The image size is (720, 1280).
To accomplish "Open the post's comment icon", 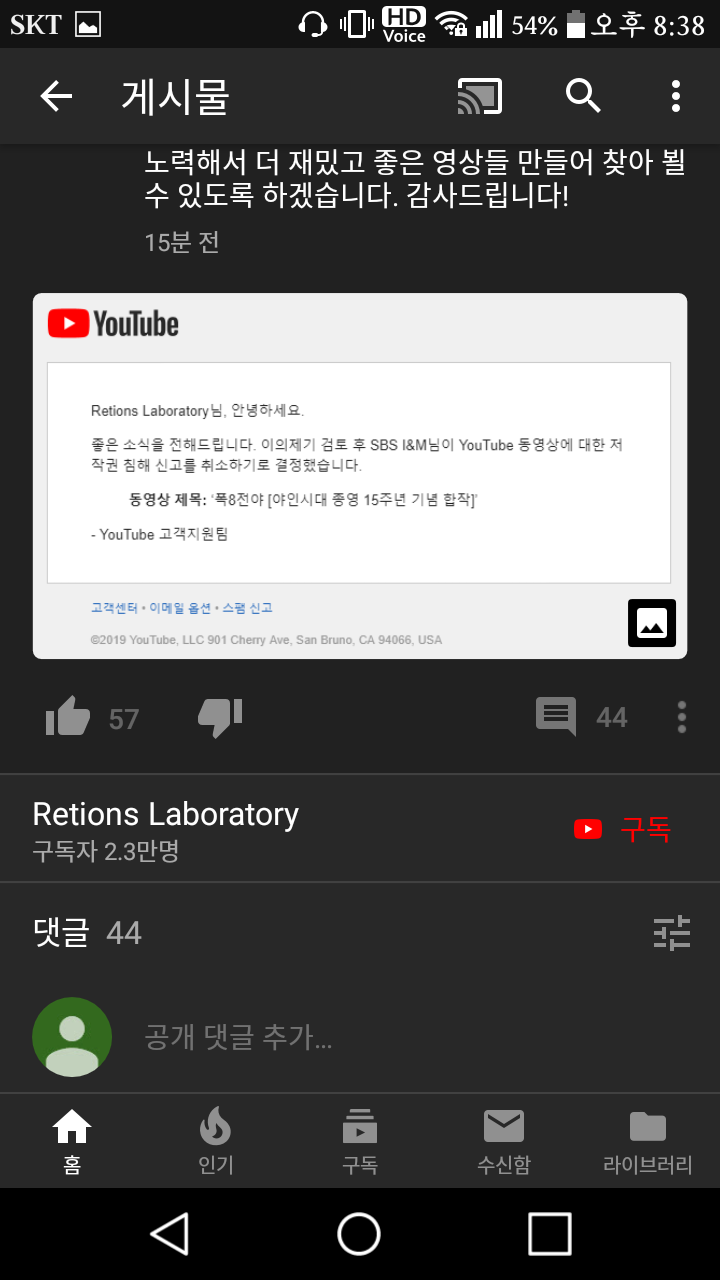I will [556, 717].
